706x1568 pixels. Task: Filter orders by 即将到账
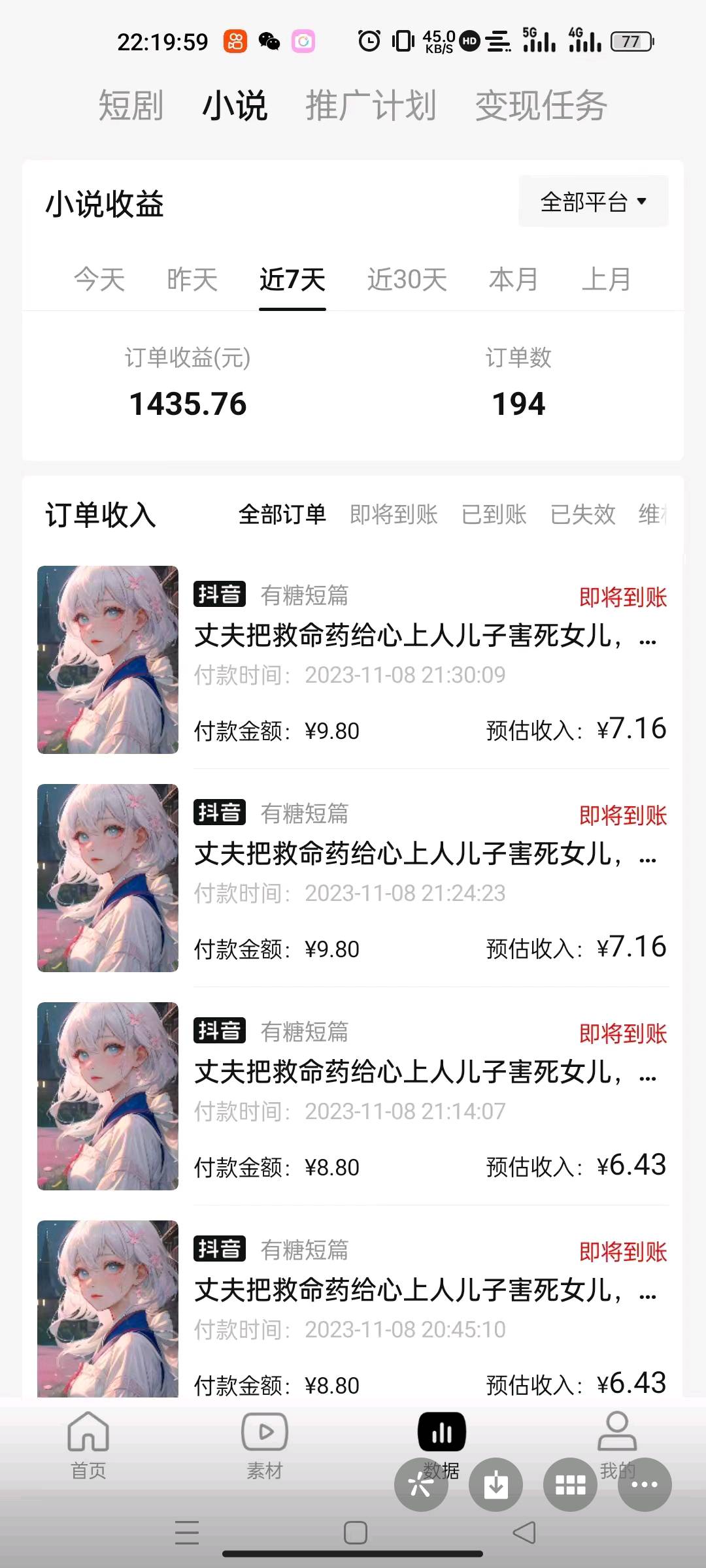pyautogui.click(x=394, y=515)
